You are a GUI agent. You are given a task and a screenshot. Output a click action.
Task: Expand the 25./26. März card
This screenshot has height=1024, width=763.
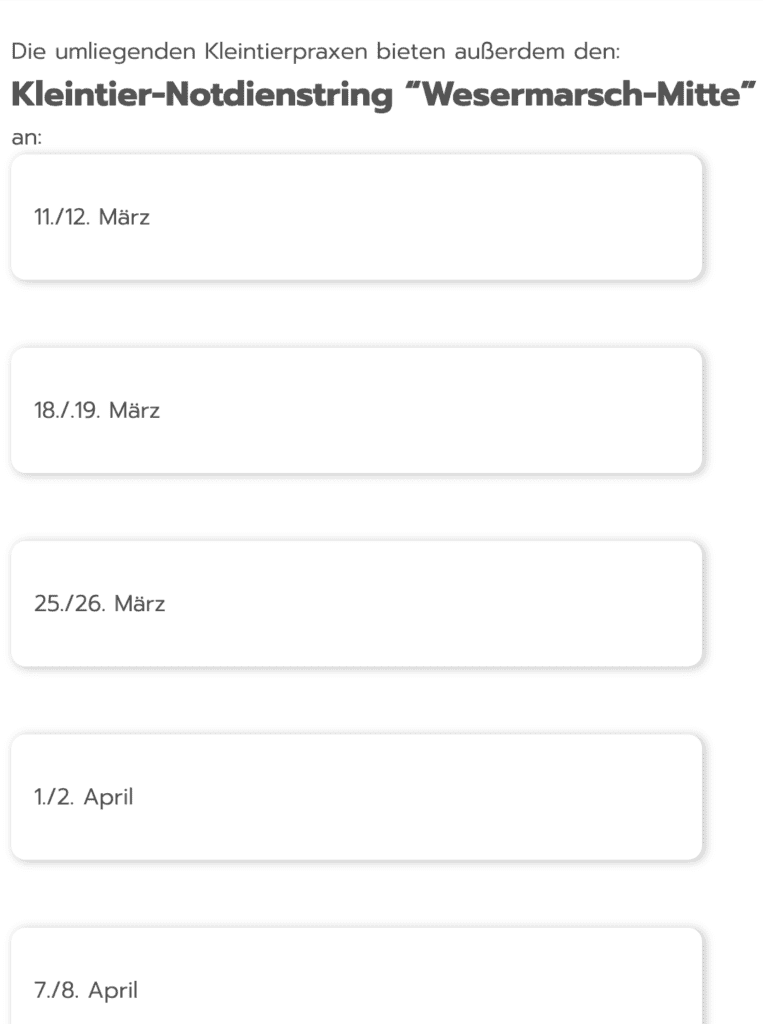(356, 604)
